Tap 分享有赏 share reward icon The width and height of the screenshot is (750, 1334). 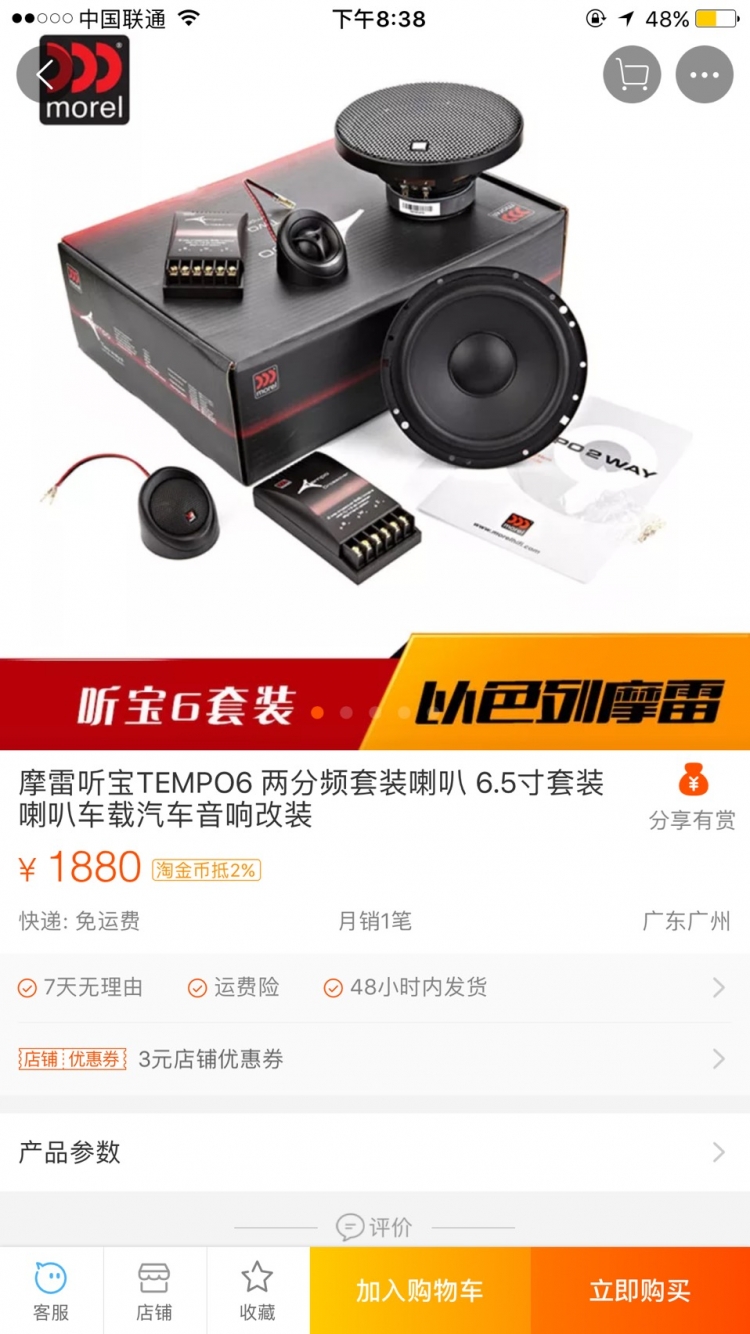[692, 797]
